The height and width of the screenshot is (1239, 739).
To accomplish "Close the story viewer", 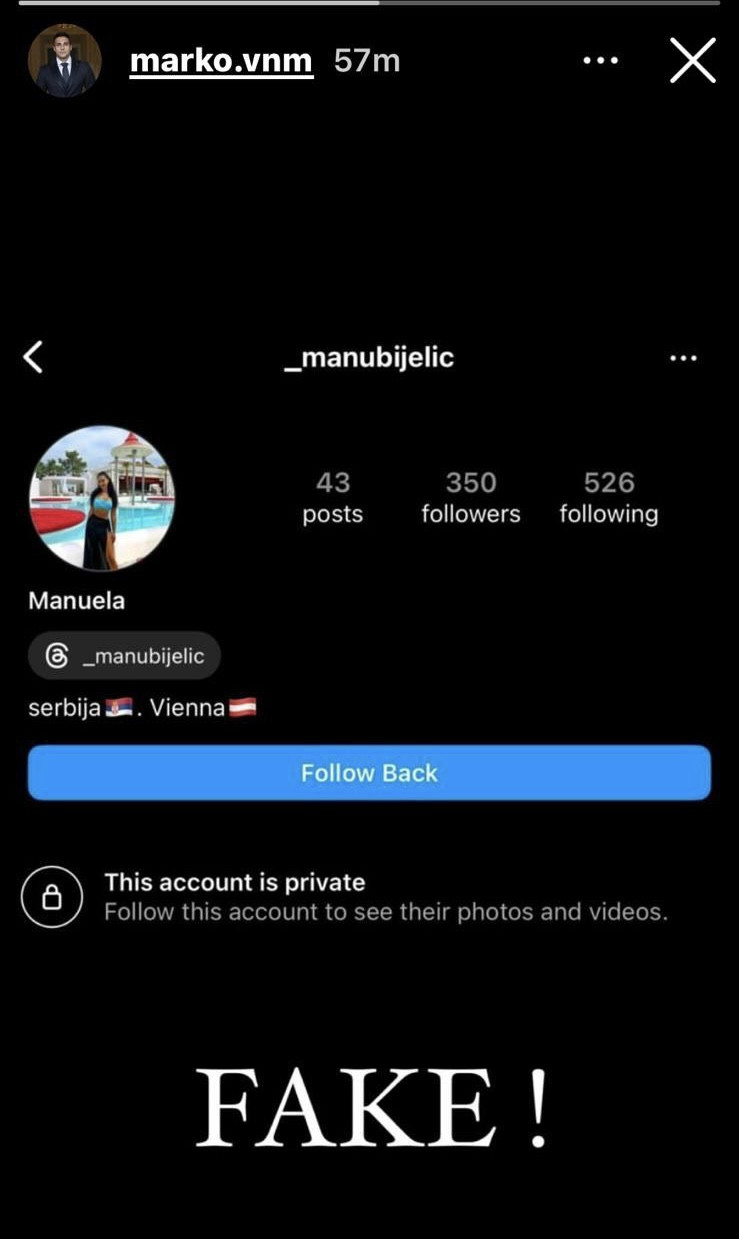I will [692, 61].
